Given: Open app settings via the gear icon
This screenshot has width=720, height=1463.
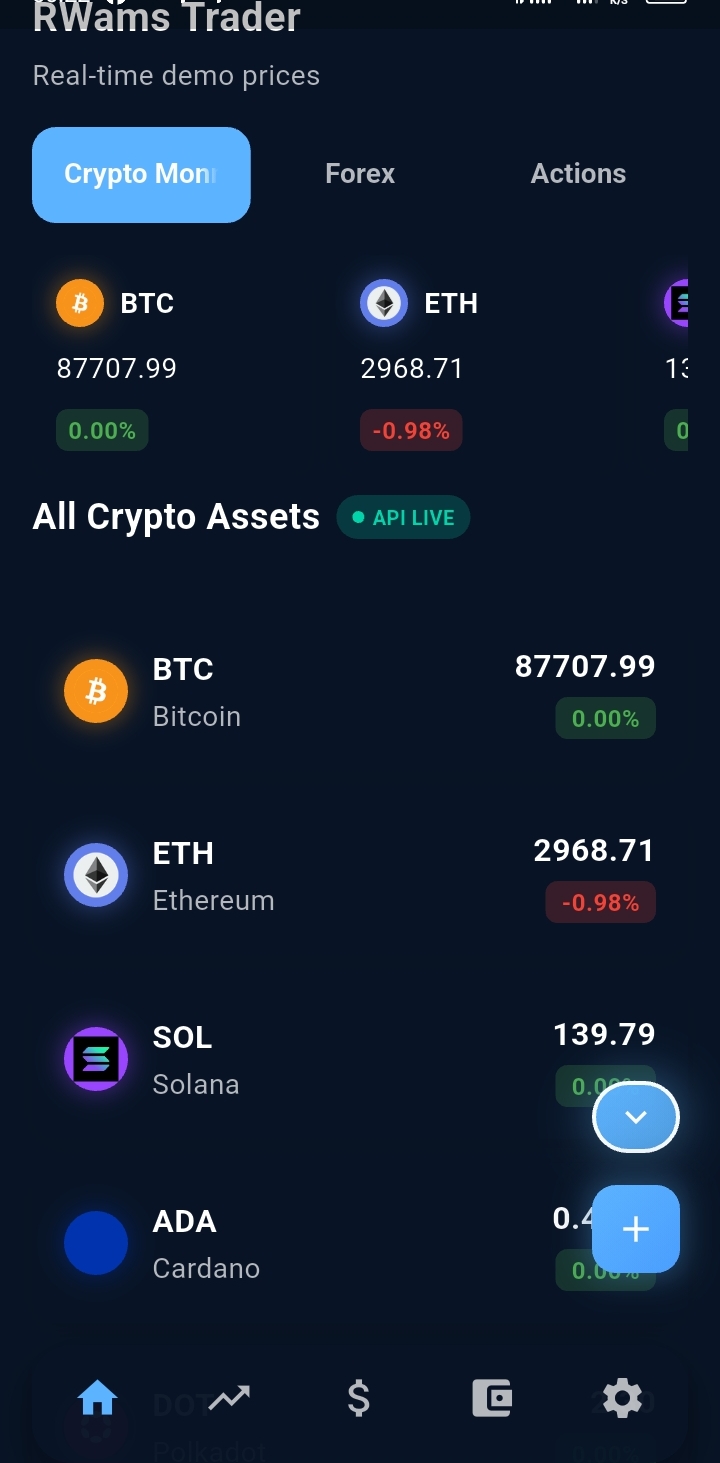Looking at the screenshot, I should pos(622,1399).
